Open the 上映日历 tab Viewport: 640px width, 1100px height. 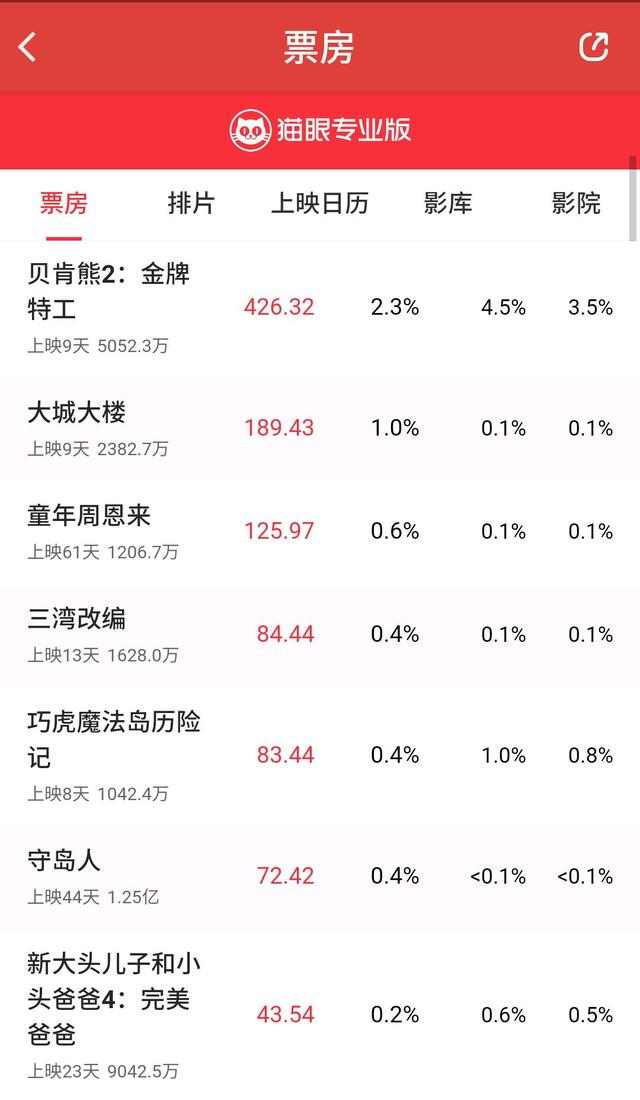pos(320,203)
